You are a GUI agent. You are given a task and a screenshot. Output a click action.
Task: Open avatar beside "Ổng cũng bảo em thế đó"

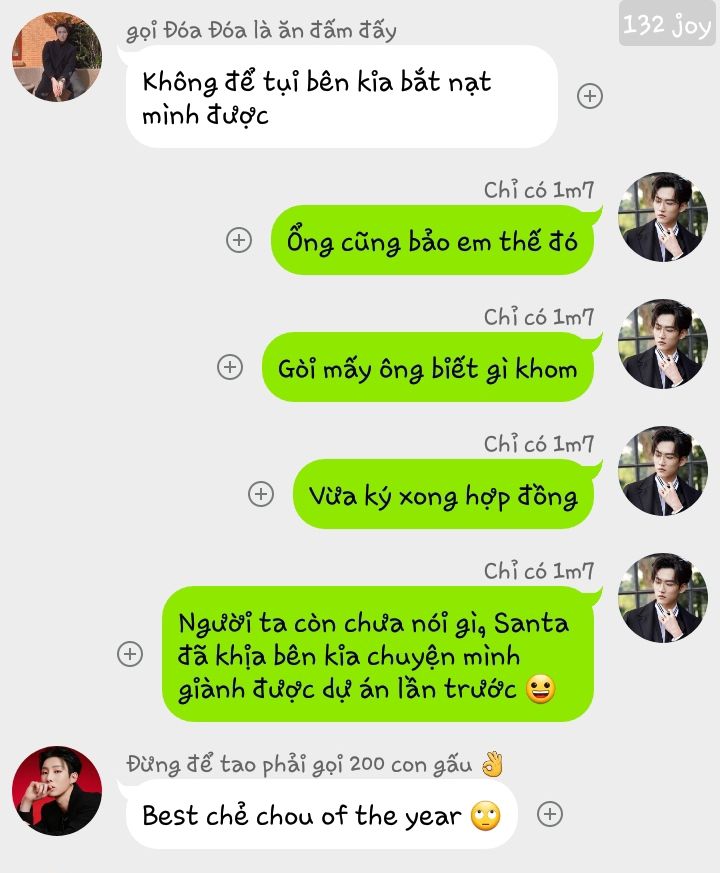pos(662,217)
